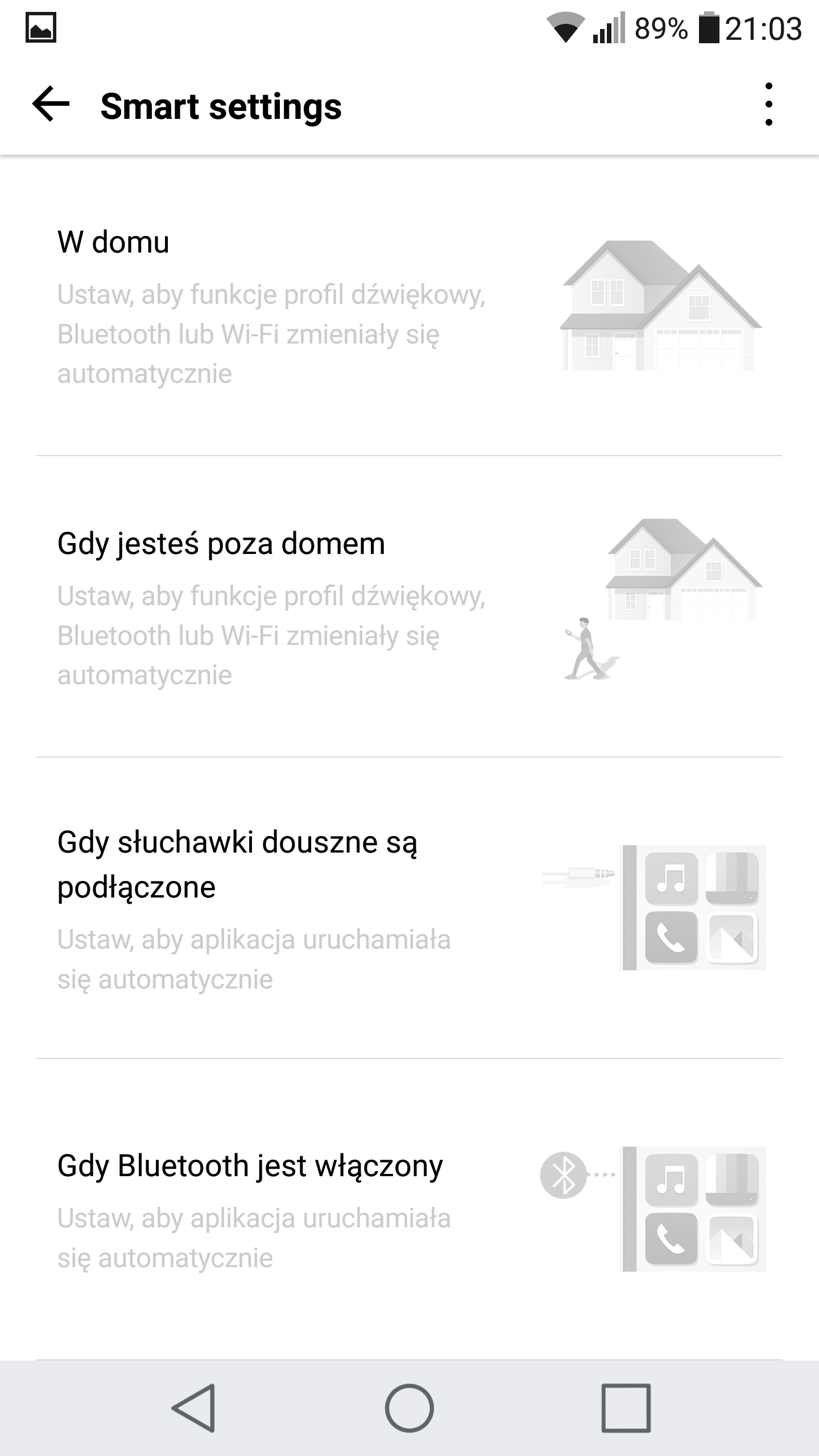Viewport: 819px width, 1456px height.
Task: Tap 'Gdy Bluetooth jest włączony' row
Action: [x=409, y=1209]
